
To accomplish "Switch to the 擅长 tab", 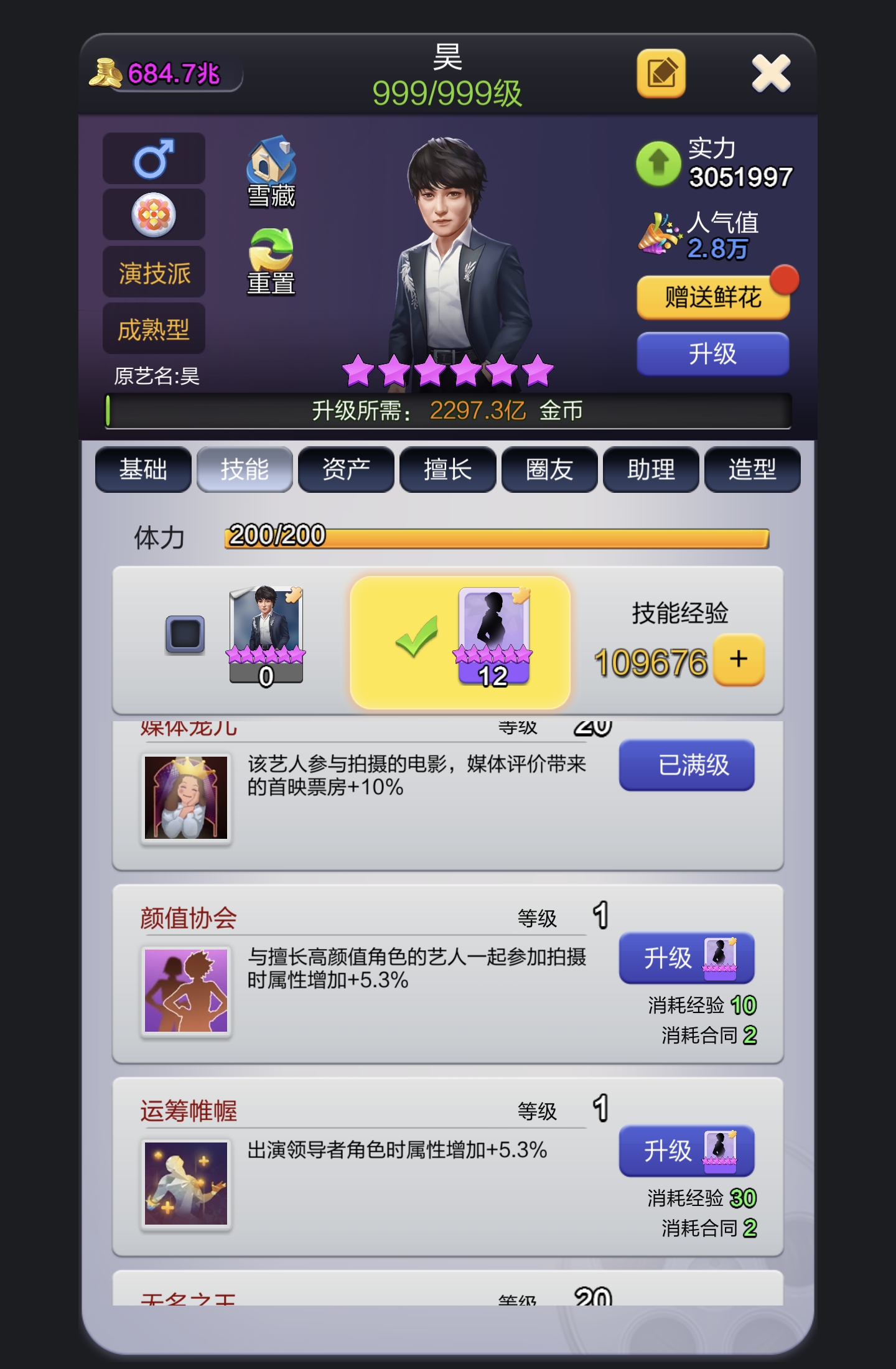I will click(x=447, y=469).
